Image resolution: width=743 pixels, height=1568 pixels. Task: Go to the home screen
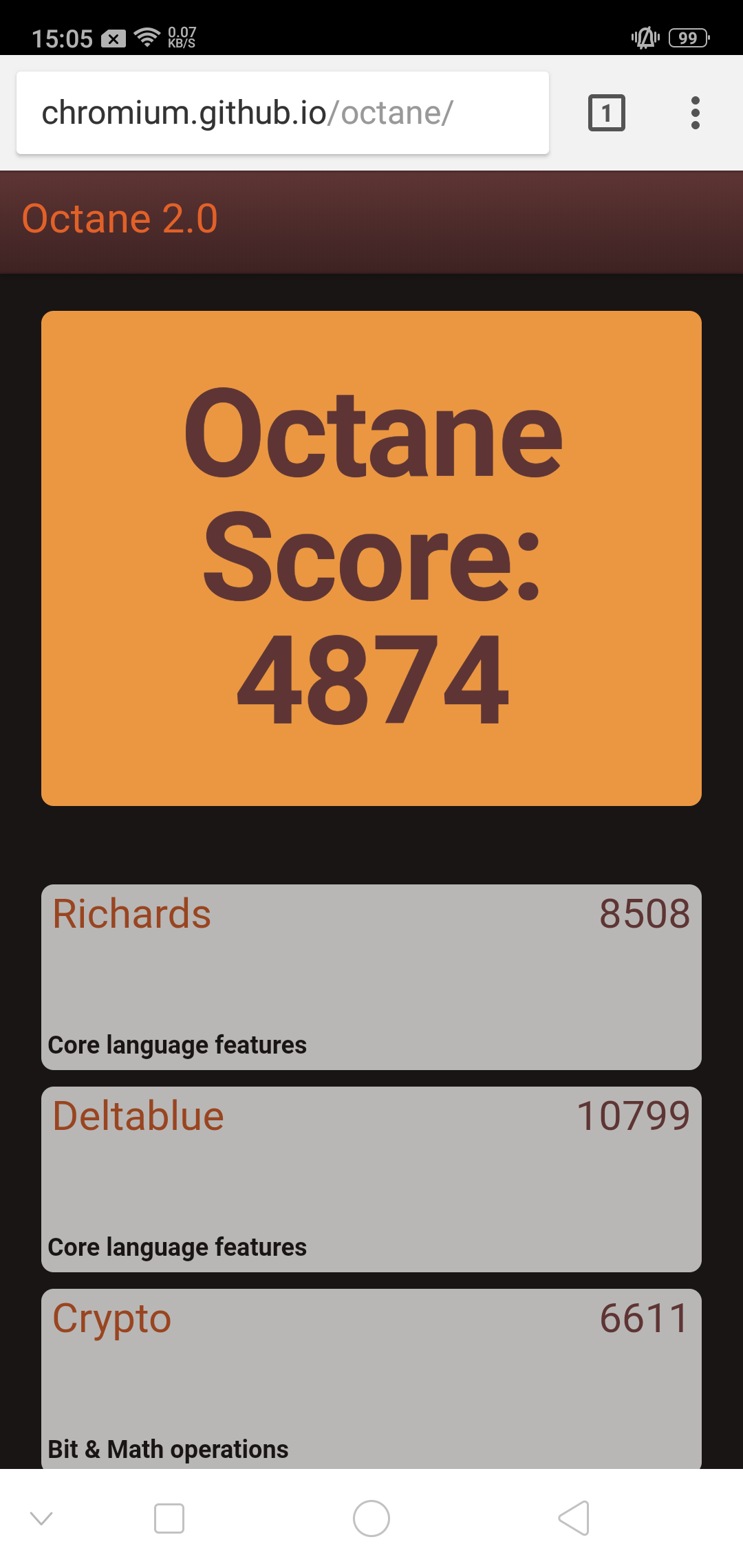click(371, 1518)
